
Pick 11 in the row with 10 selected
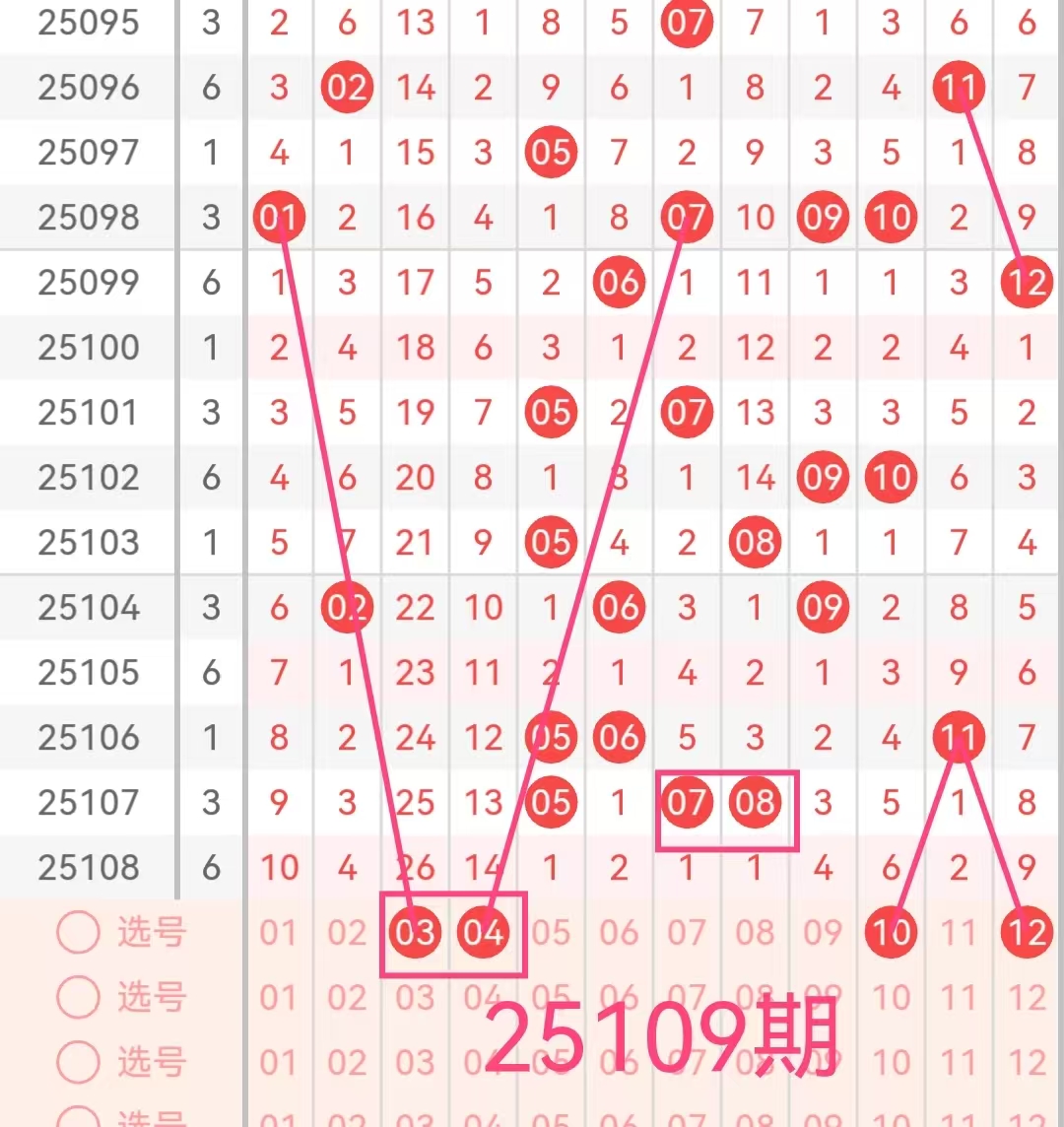[959, 932]
